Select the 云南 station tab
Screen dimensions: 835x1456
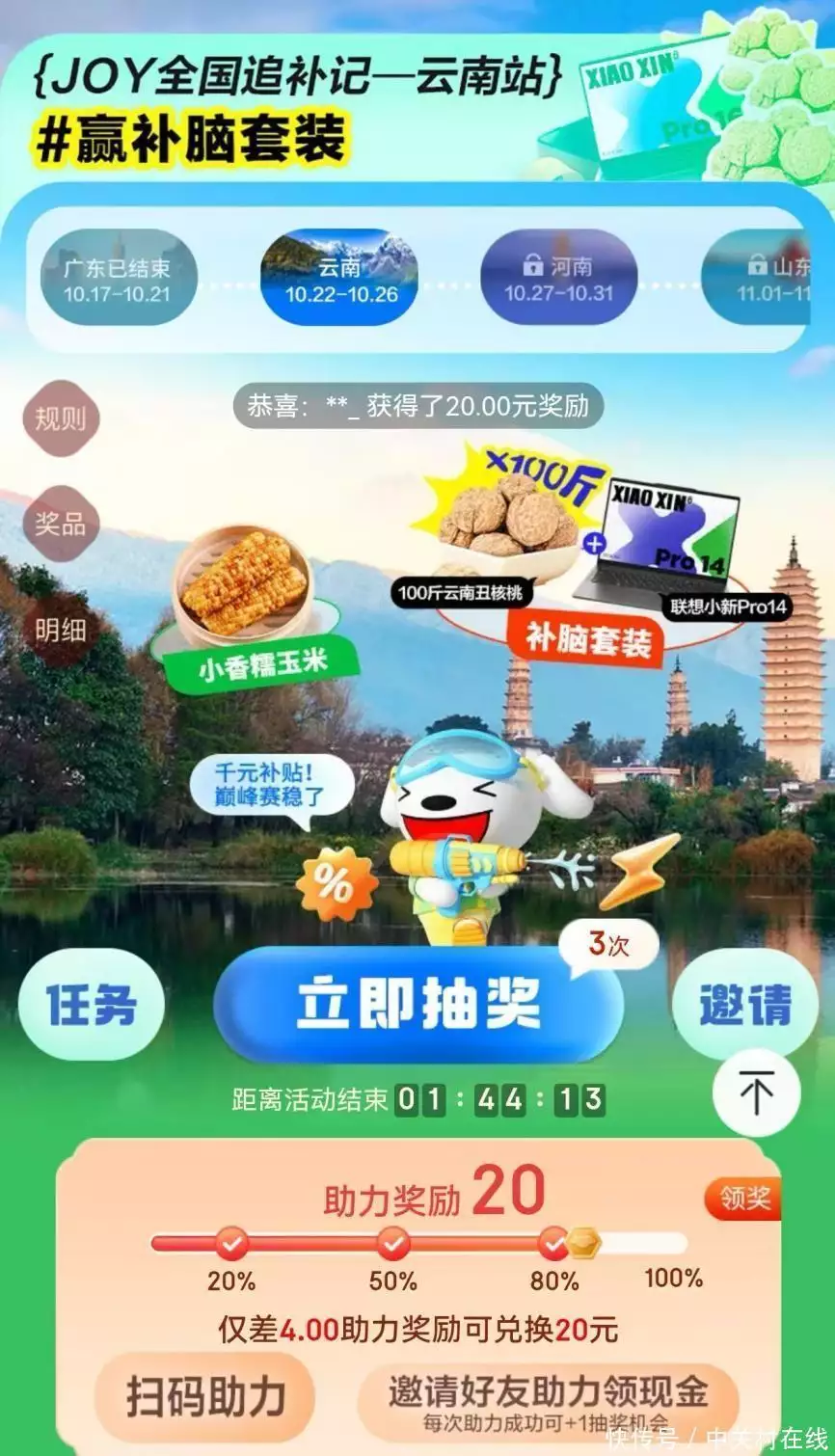tap(339, 278)
